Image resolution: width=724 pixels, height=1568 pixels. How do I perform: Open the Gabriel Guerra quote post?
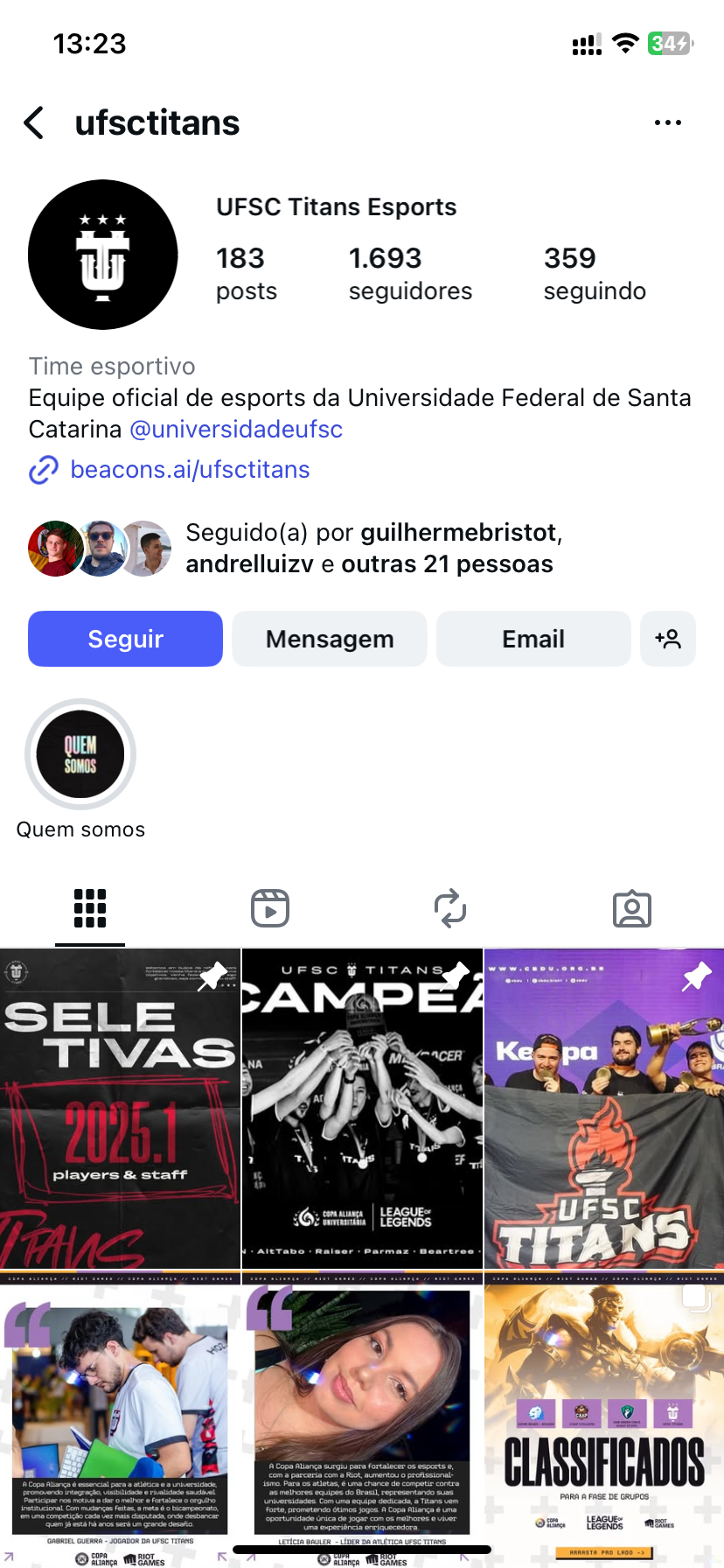point(120,1417)
